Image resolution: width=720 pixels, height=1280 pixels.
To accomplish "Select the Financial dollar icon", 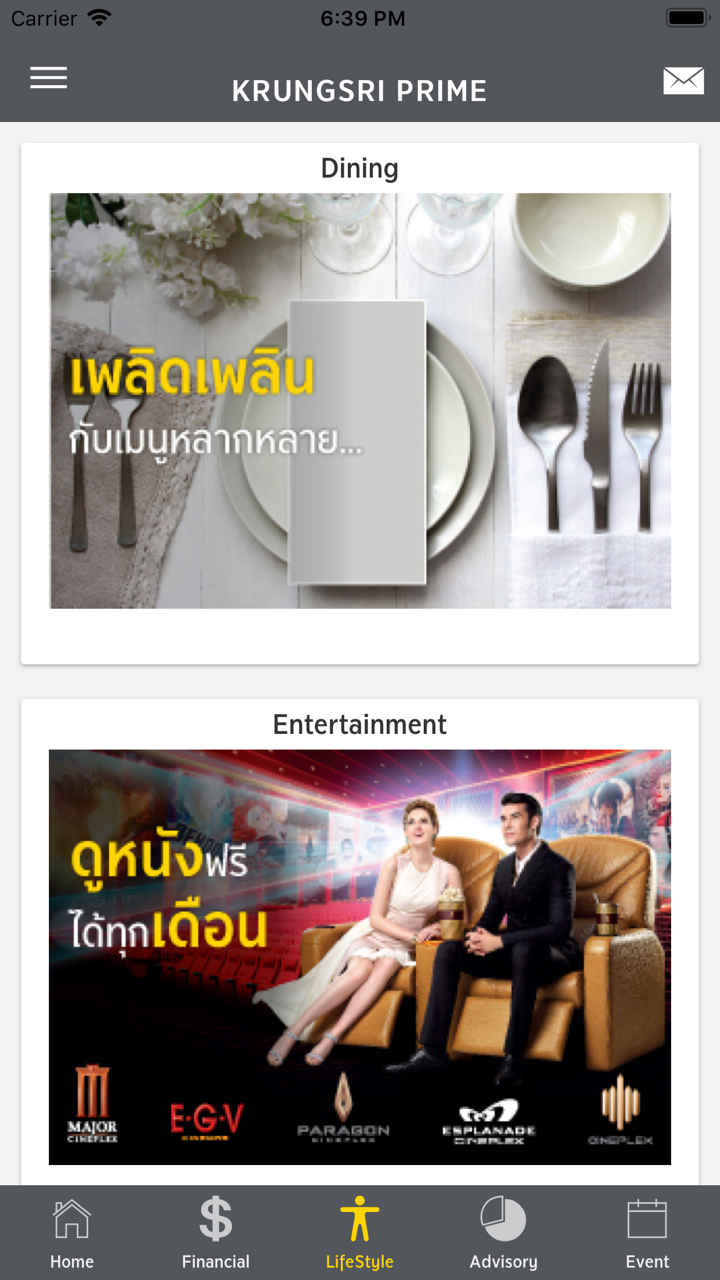I will click(x=215, y=1218).
